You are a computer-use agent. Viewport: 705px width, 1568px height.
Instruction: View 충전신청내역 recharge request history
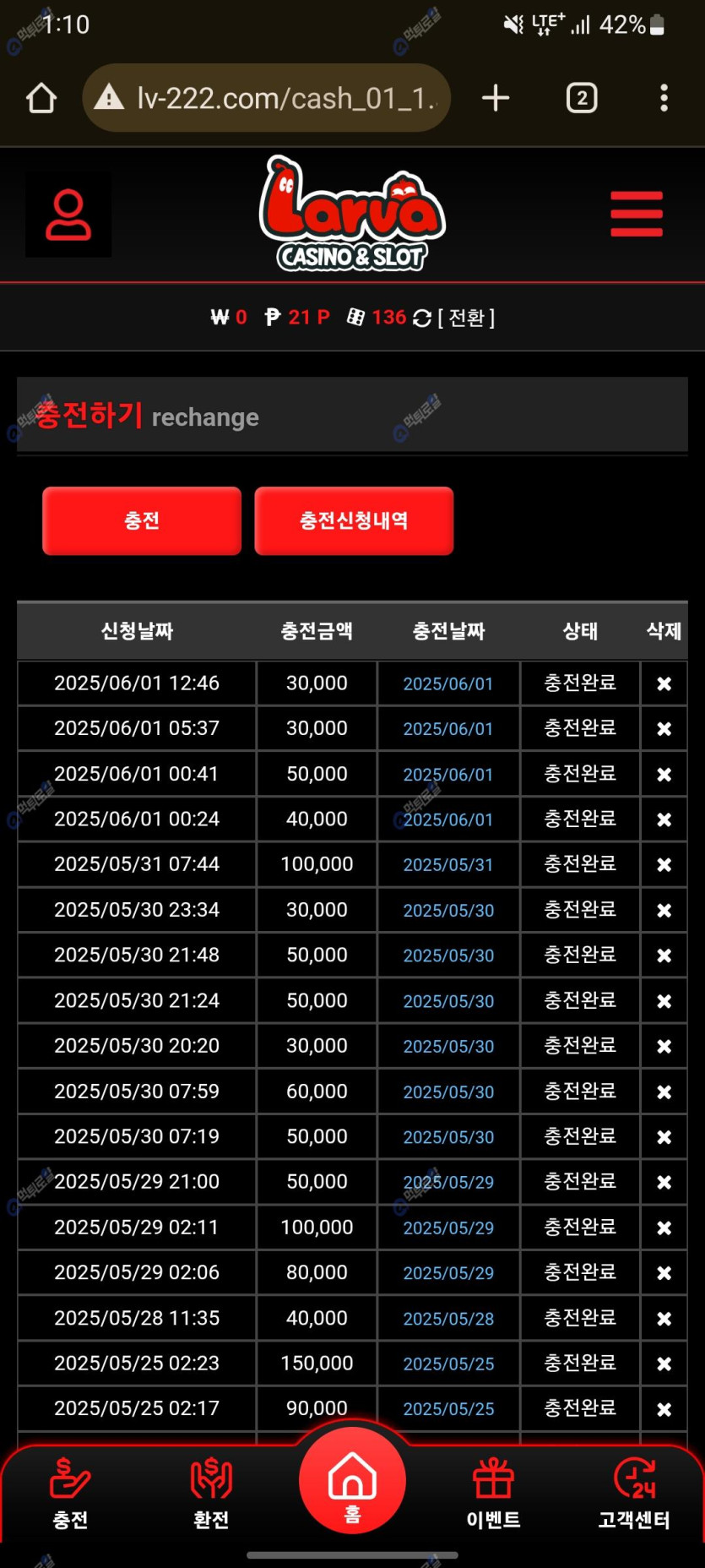(354, 520)
